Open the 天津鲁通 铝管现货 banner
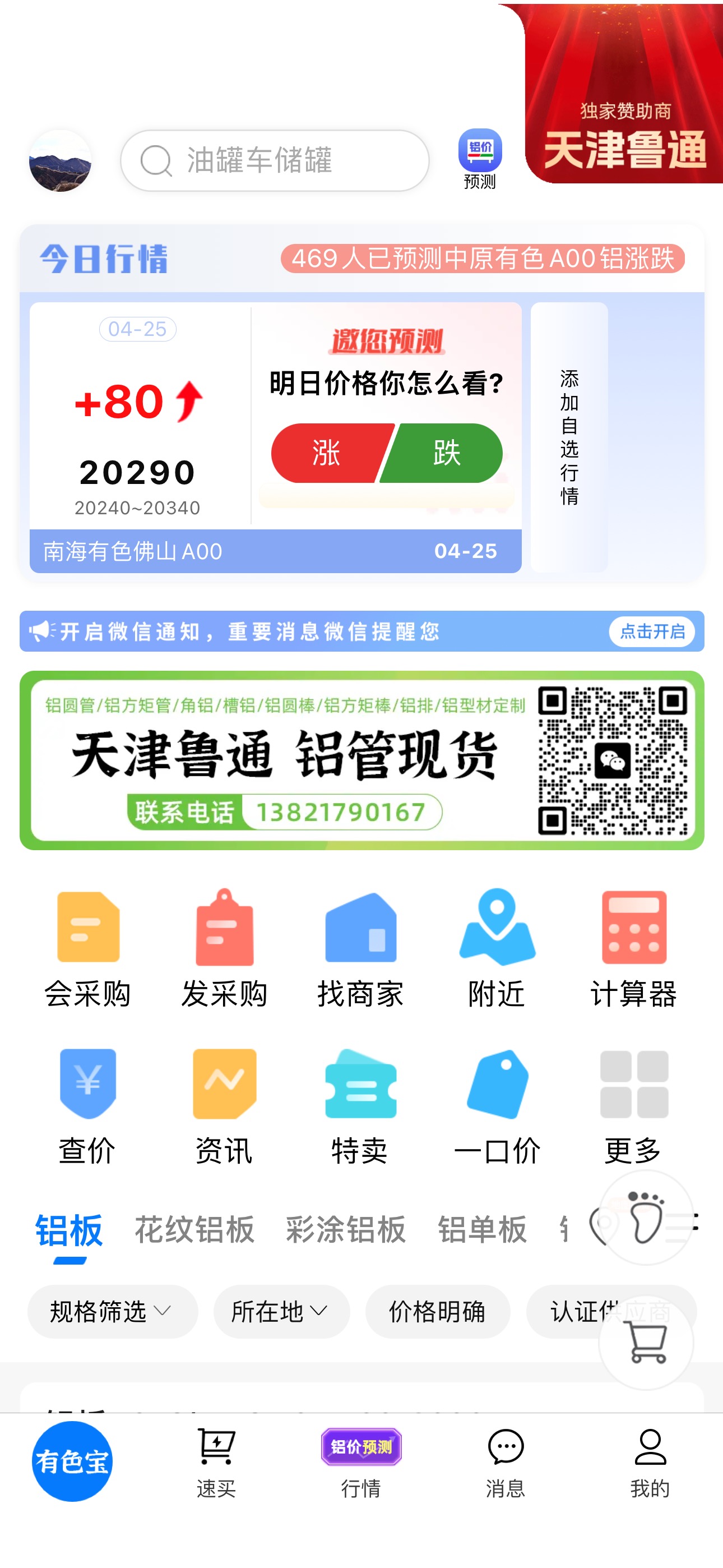 click(x=361, y=760)
